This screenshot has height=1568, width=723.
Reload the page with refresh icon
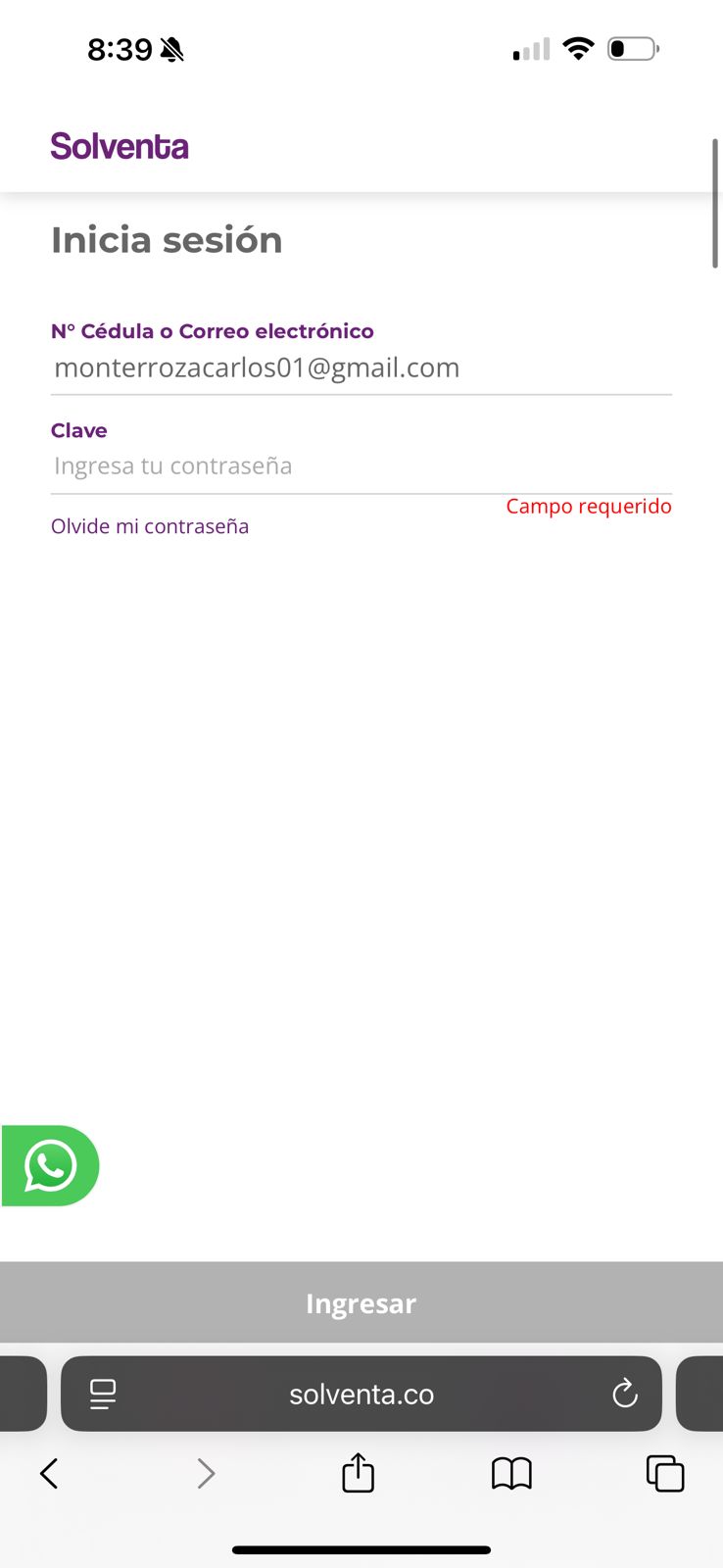pos(624,1394)
